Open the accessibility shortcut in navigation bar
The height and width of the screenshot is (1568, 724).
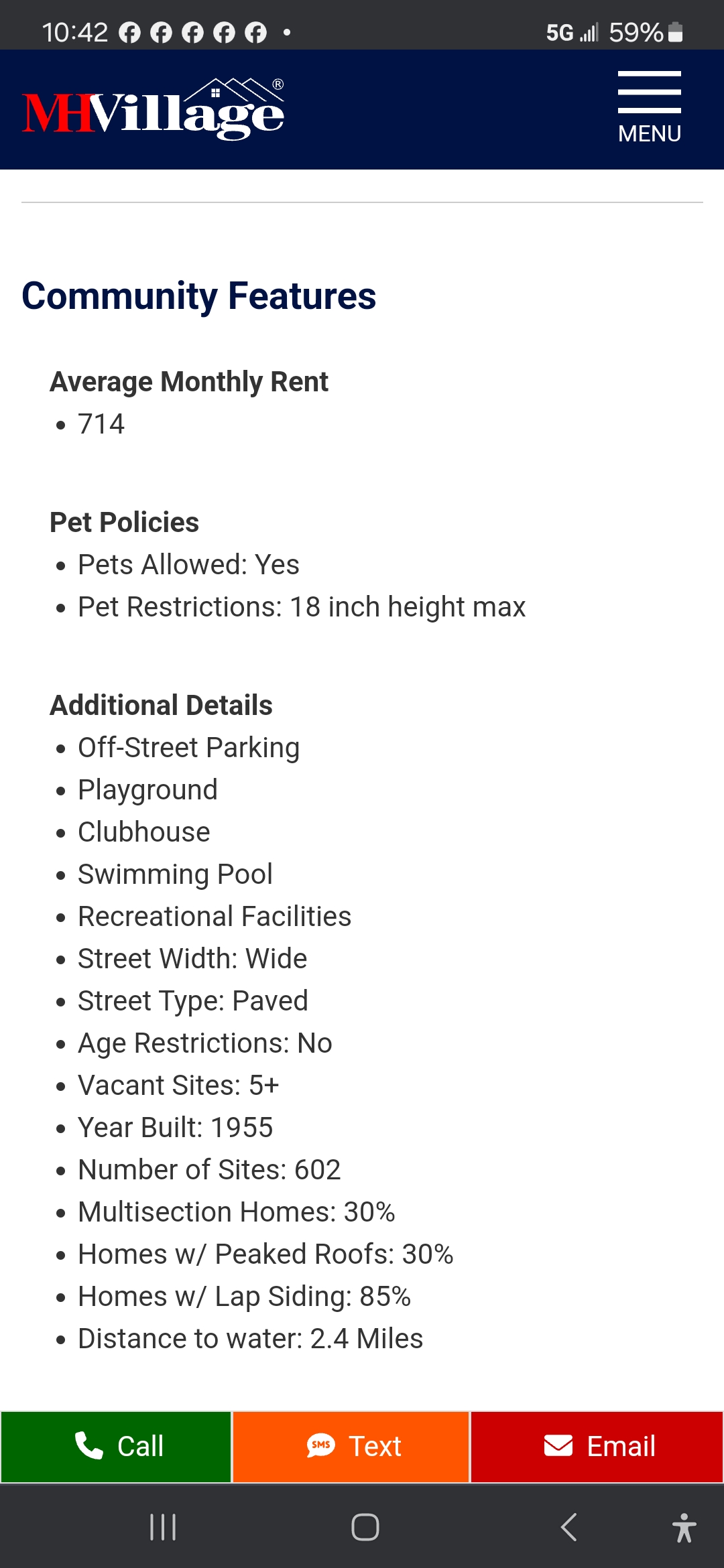(x=684, y=1527)
